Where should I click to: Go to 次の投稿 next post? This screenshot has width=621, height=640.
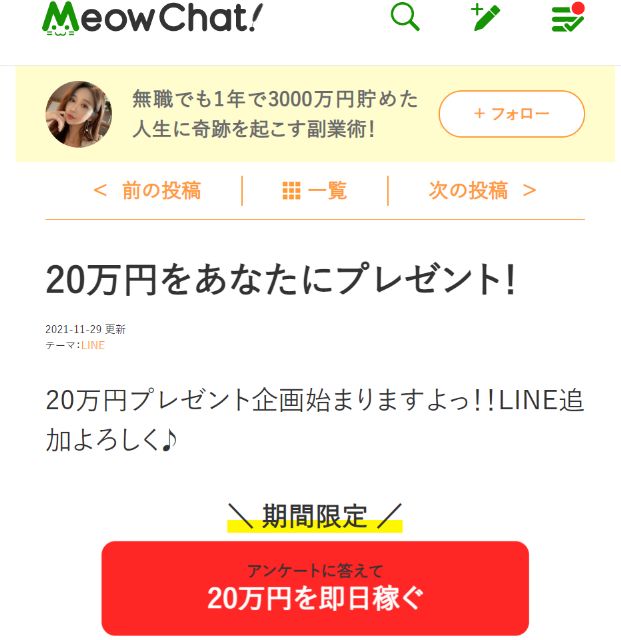tap(482, 190)
